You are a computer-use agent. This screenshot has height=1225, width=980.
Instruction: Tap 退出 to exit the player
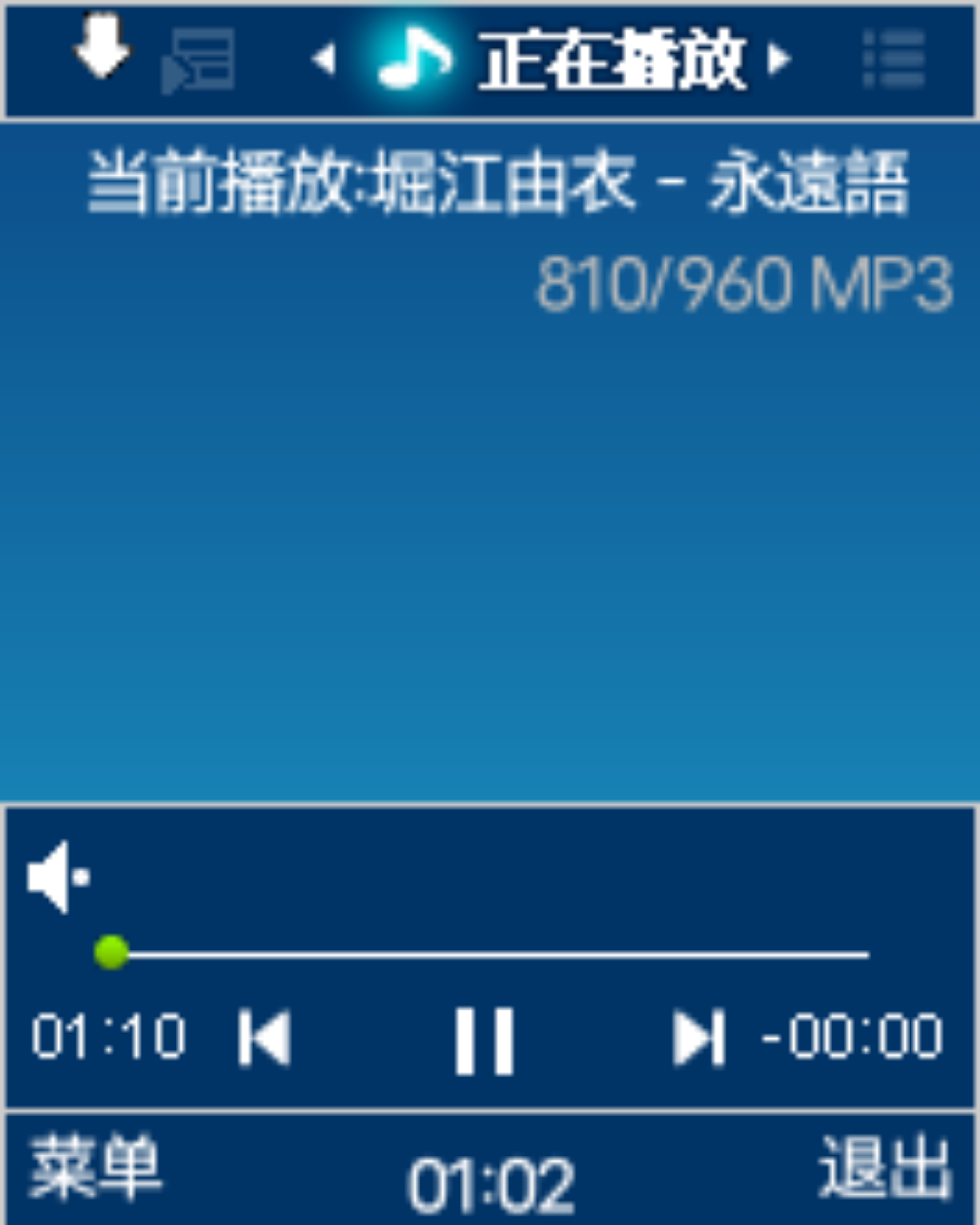[885, 1168]
